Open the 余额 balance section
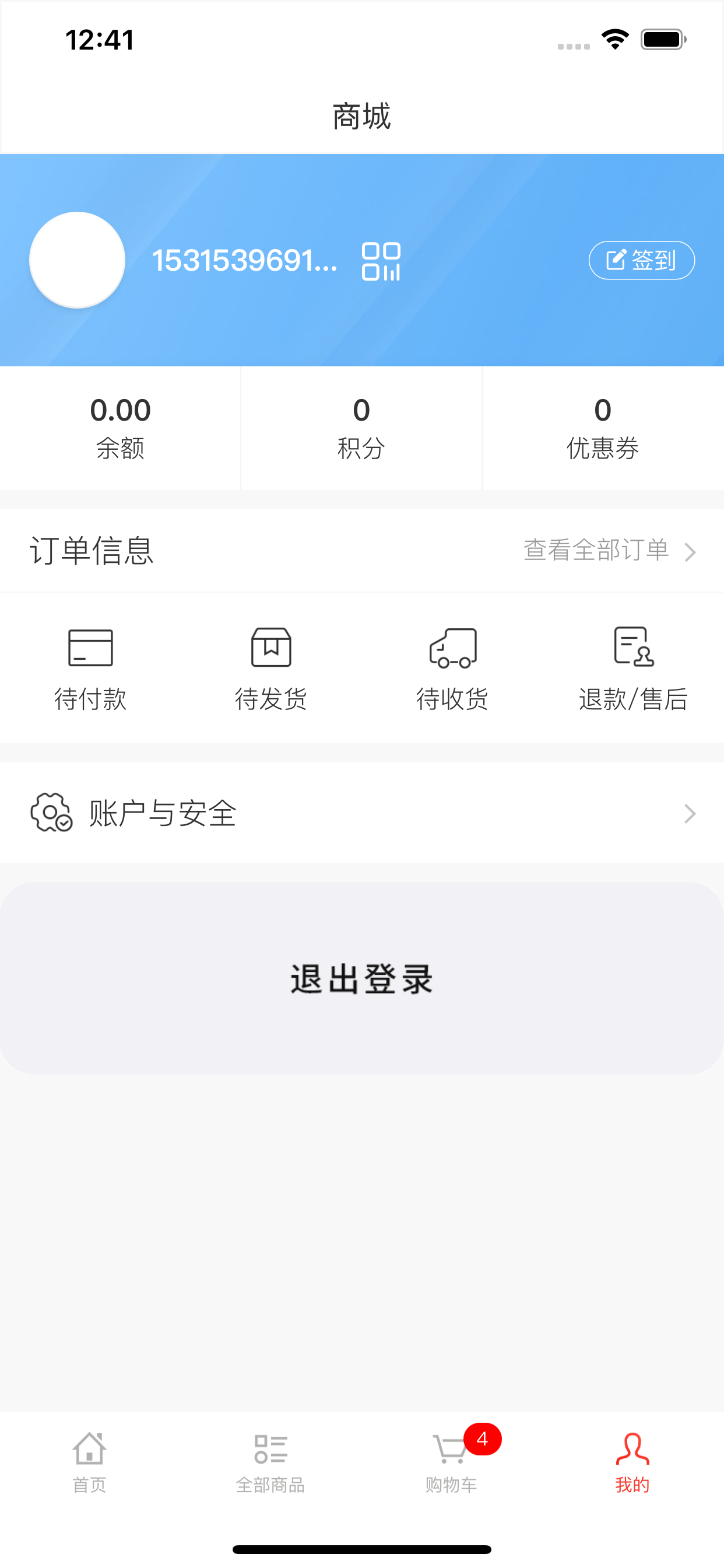This screenshot has height=1568, width=724. tap(120, 428)
